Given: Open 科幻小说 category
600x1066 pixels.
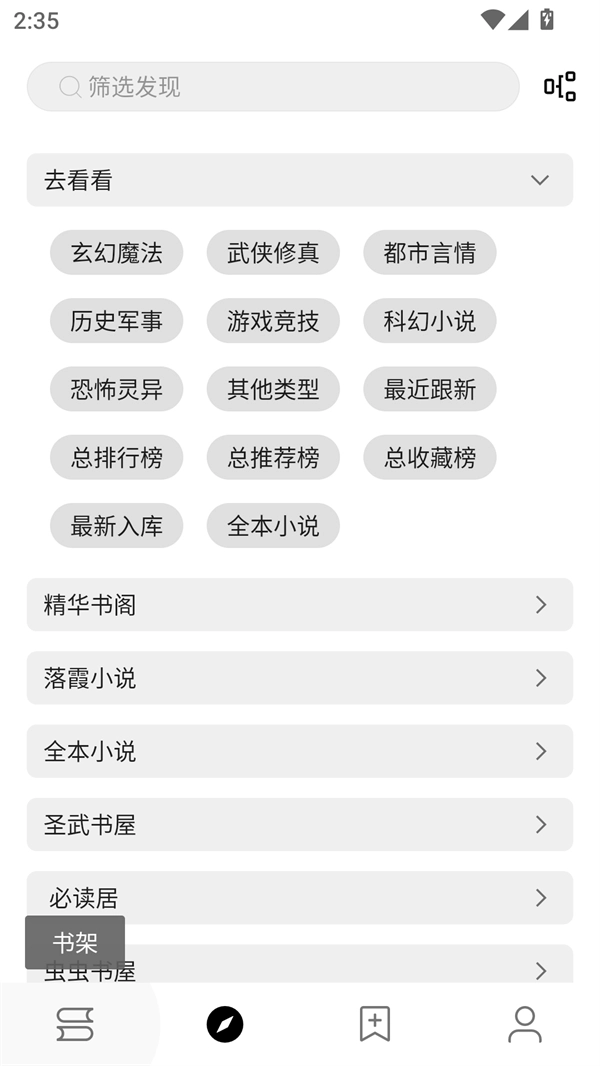Looking at the screenshot, I should pos(429,321).
